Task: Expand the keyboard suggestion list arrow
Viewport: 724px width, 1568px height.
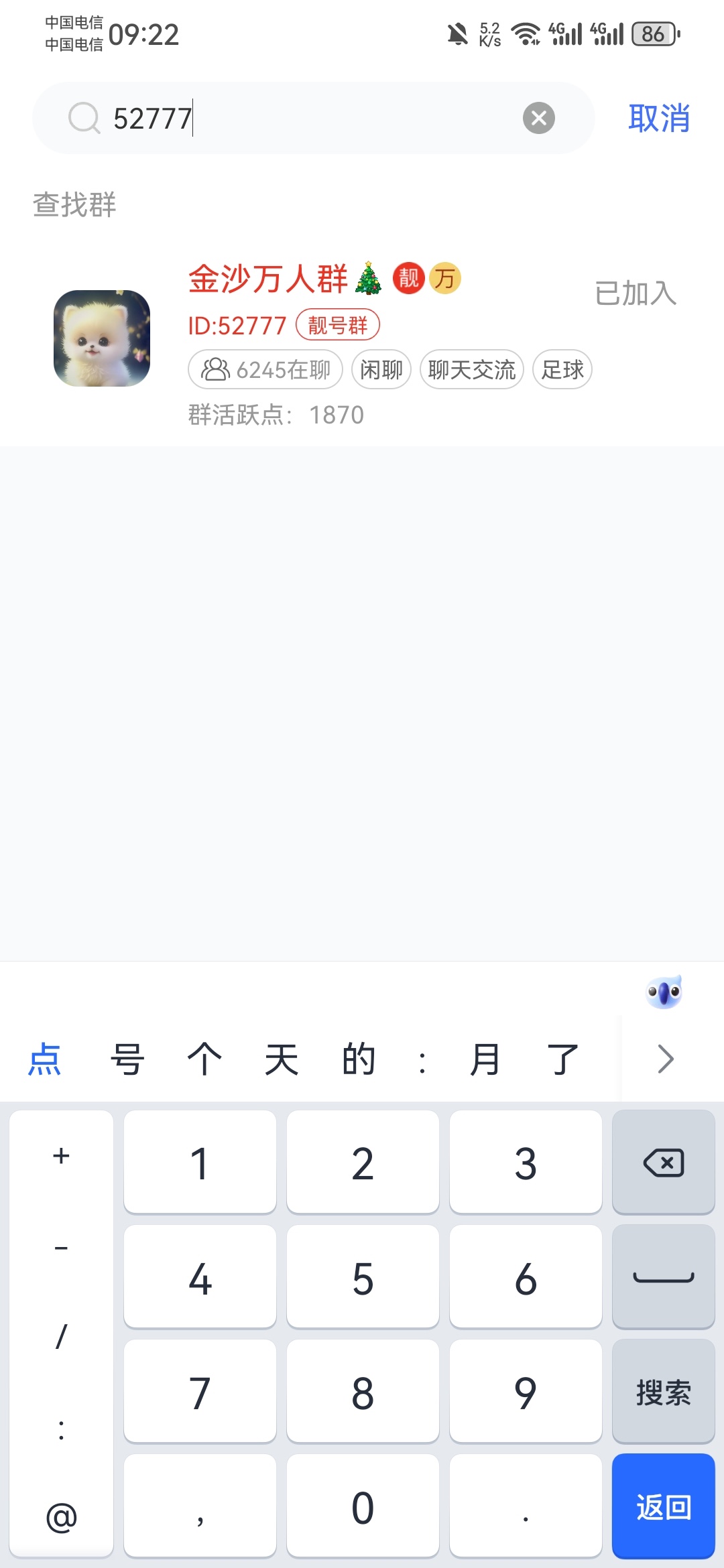Action: 665,1059
